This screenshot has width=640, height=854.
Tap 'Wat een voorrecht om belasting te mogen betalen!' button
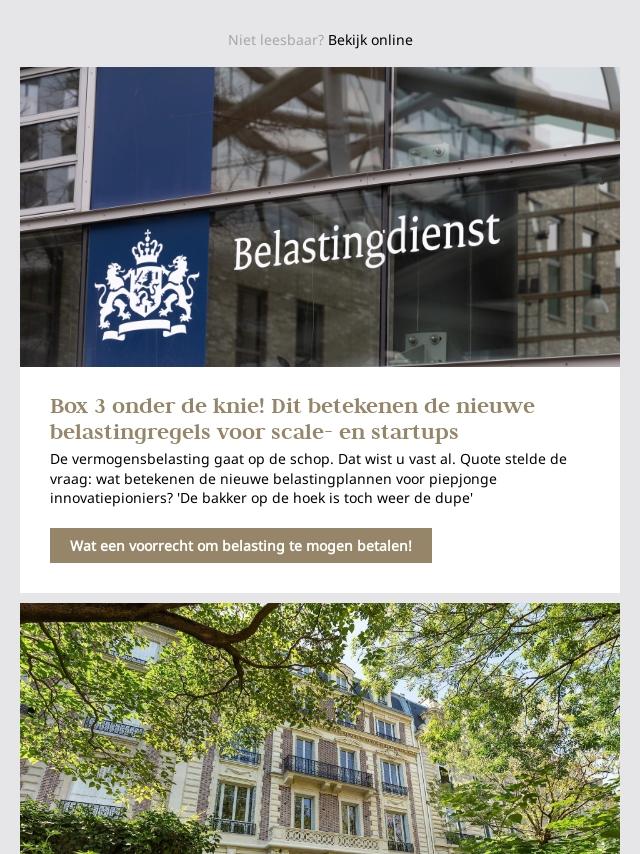point(241,546)
